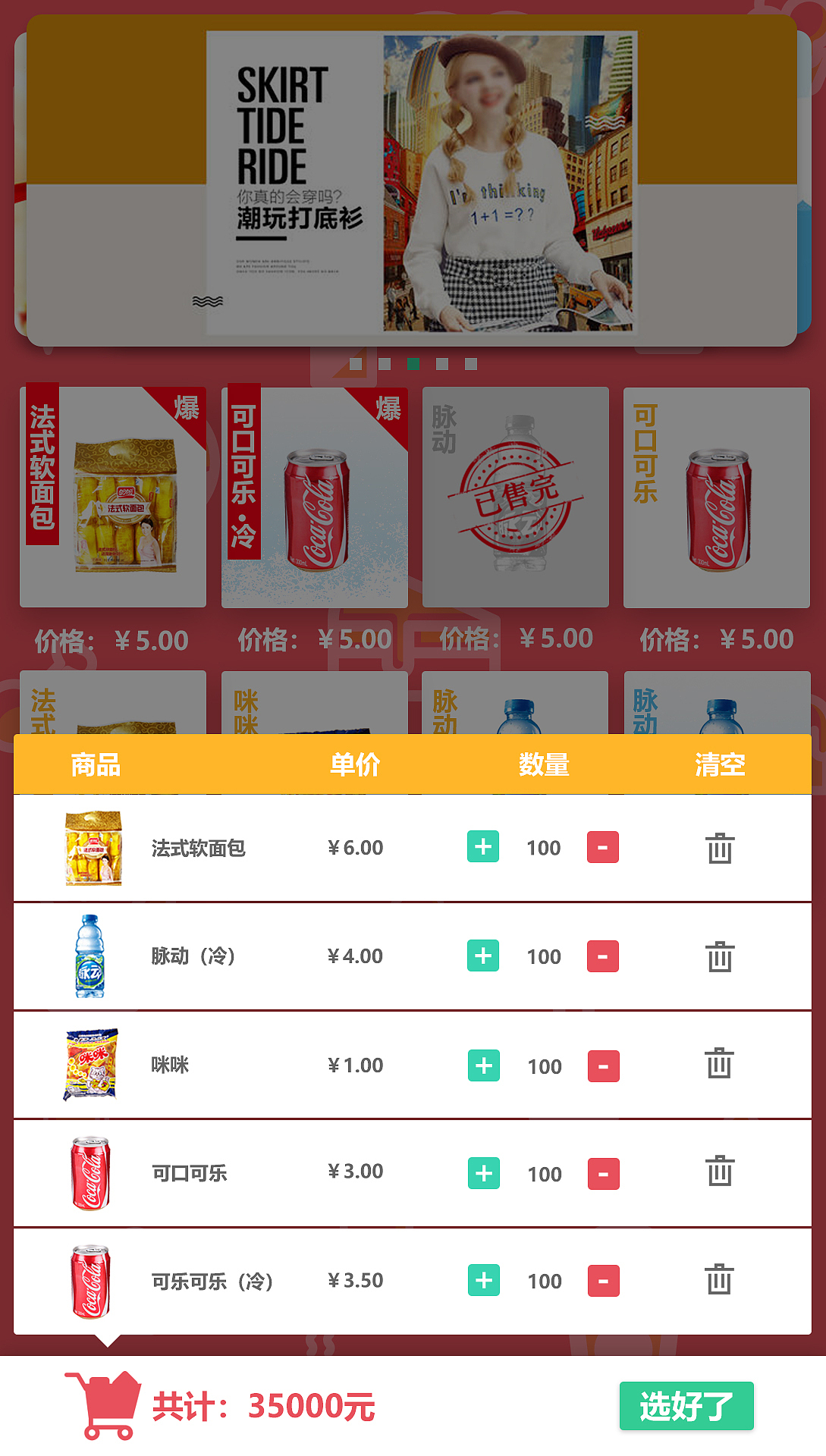This screenshot has width=826, height=1456.
Task: Delete 法式软面包 from the cart
Action: pos(719,848)
